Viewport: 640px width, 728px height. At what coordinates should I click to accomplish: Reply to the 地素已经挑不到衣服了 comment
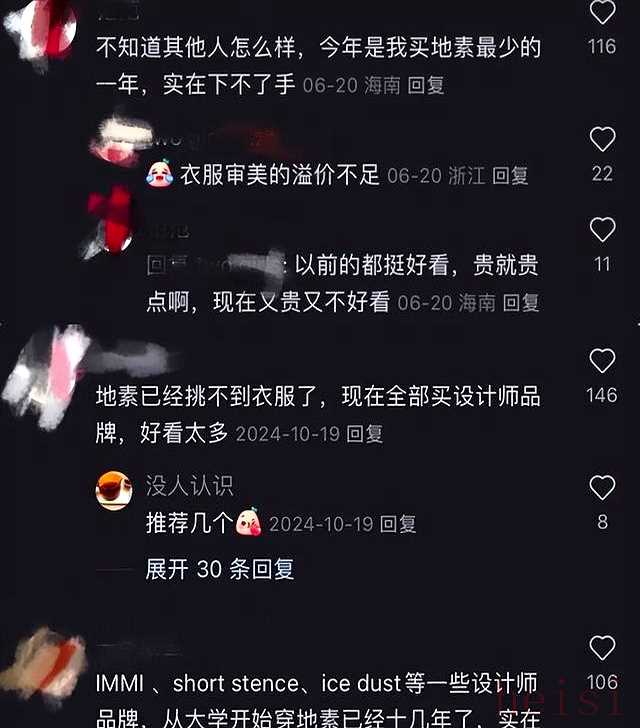(366, 433)
